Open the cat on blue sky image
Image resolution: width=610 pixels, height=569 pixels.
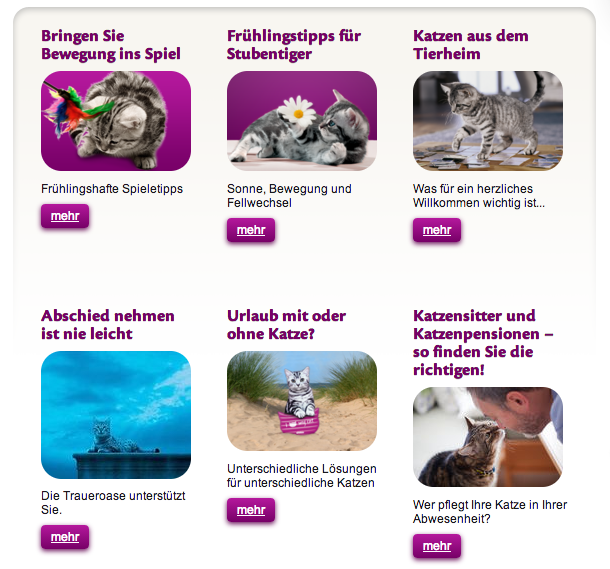(116, 414)
